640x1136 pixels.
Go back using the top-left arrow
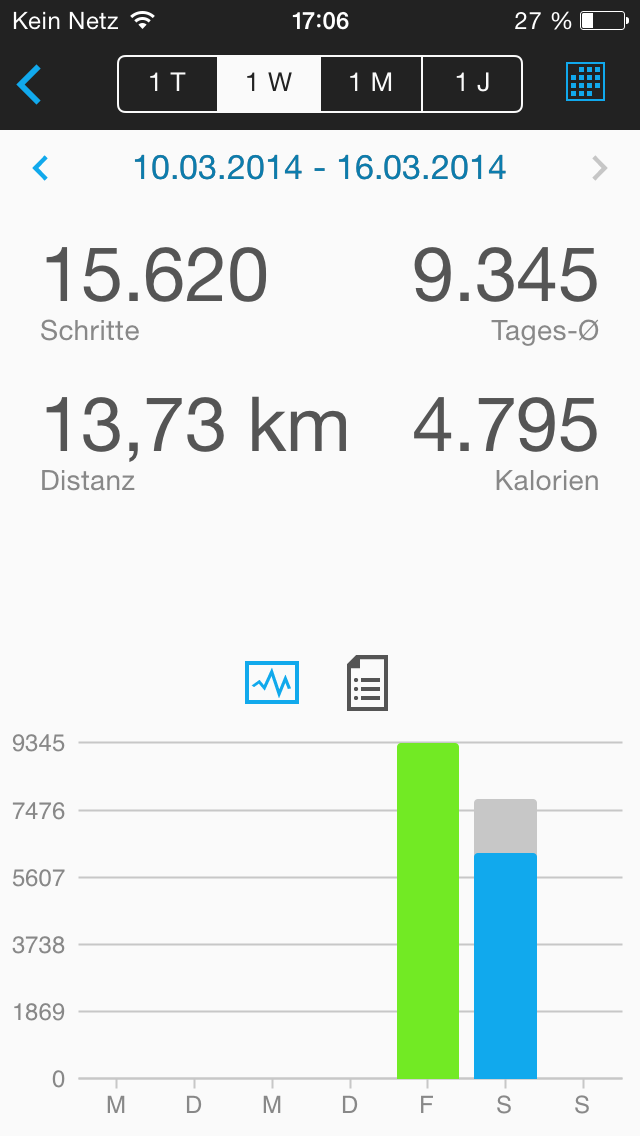29,84
